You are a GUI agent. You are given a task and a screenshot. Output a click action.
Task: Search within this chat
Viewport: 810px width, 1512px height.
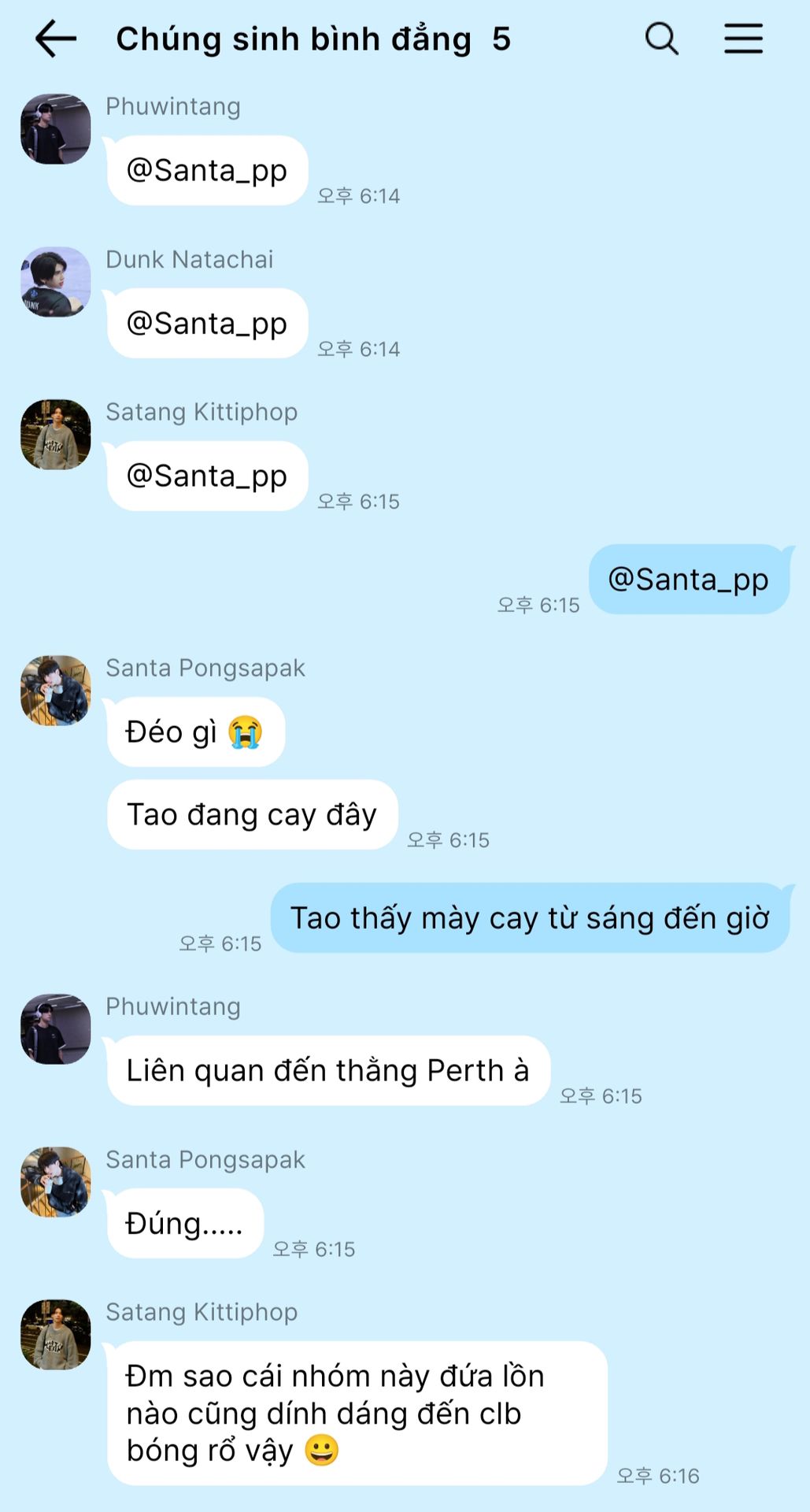(661, 39)
